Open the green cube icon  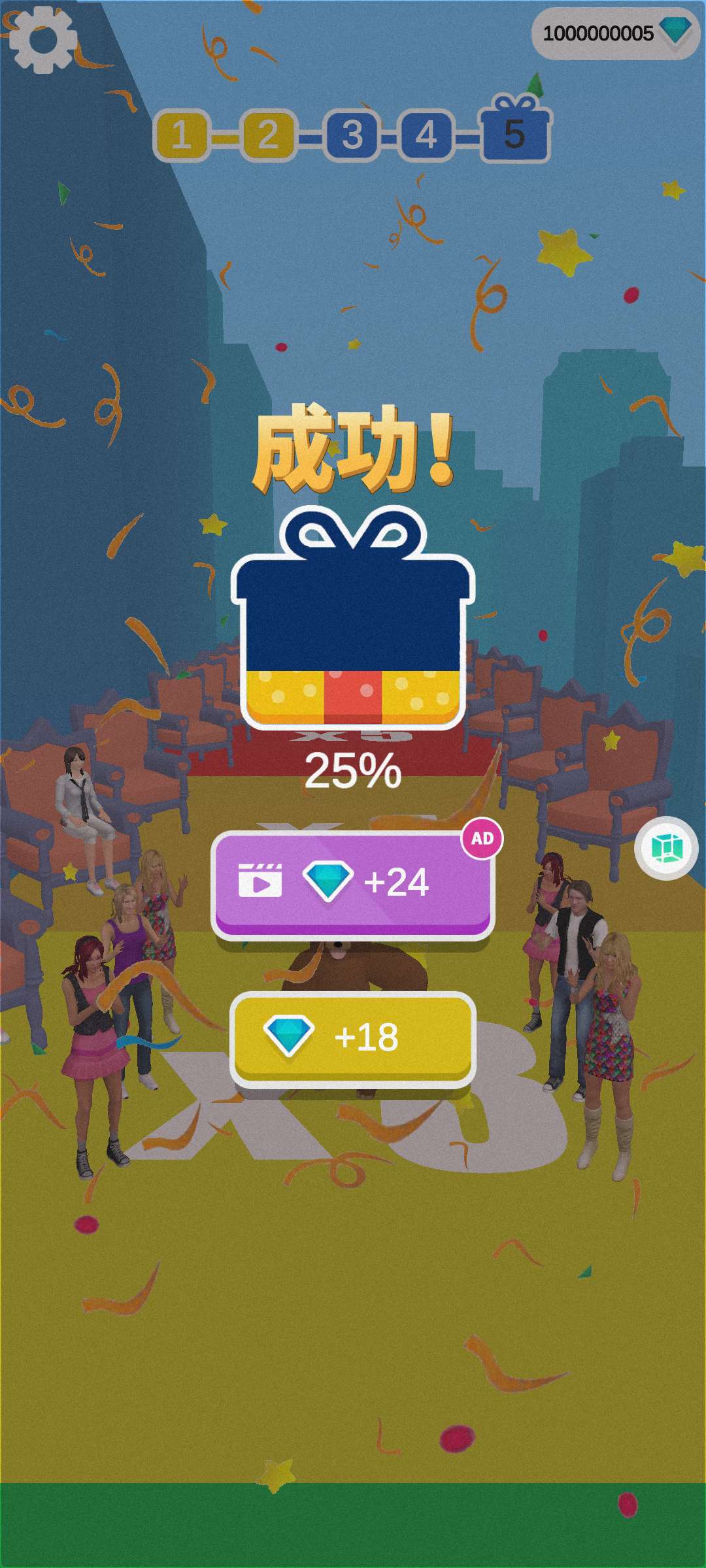(666, 848)
